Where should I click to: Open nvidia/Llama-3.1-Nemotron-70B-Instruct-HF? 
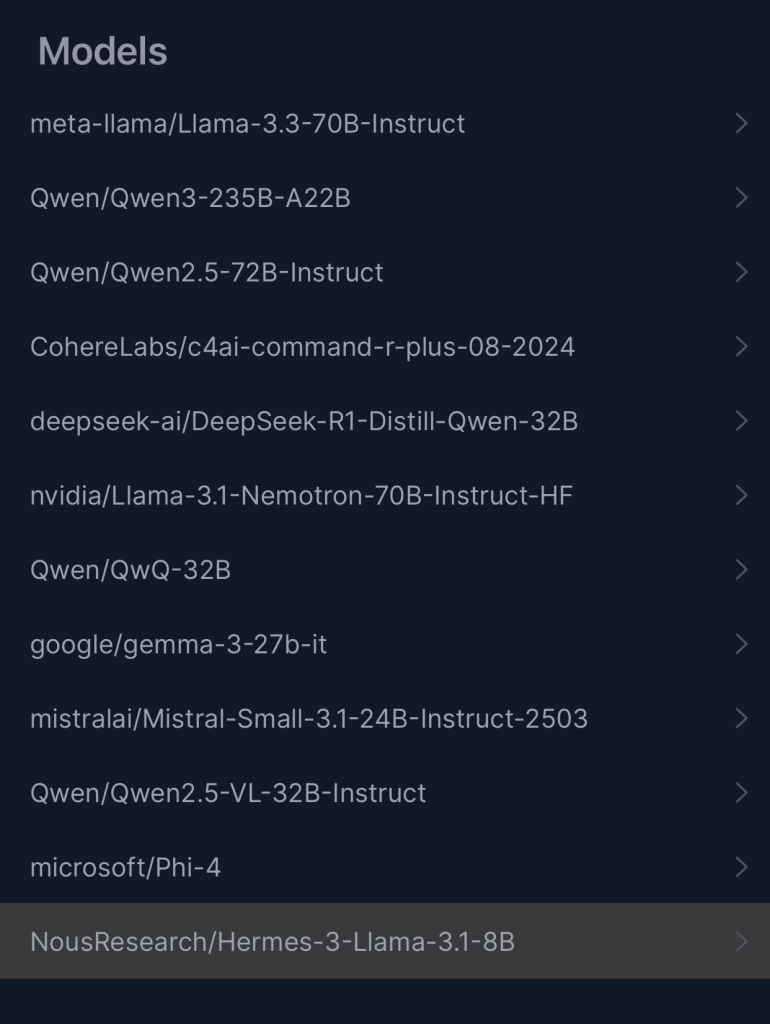pos(301,495)
